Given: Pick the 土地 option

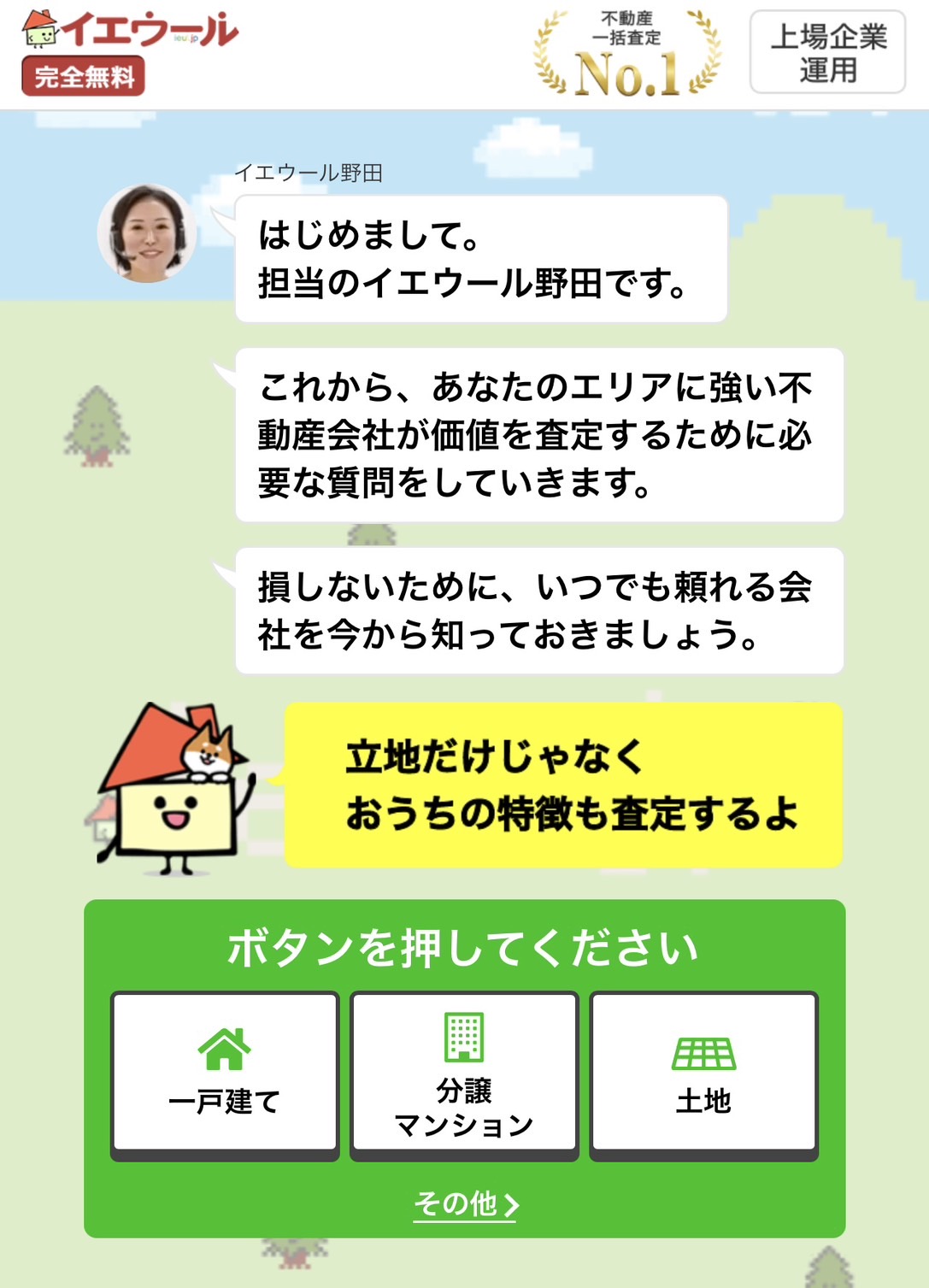Looking at the screenshot, I should [x=703, y=1073].
